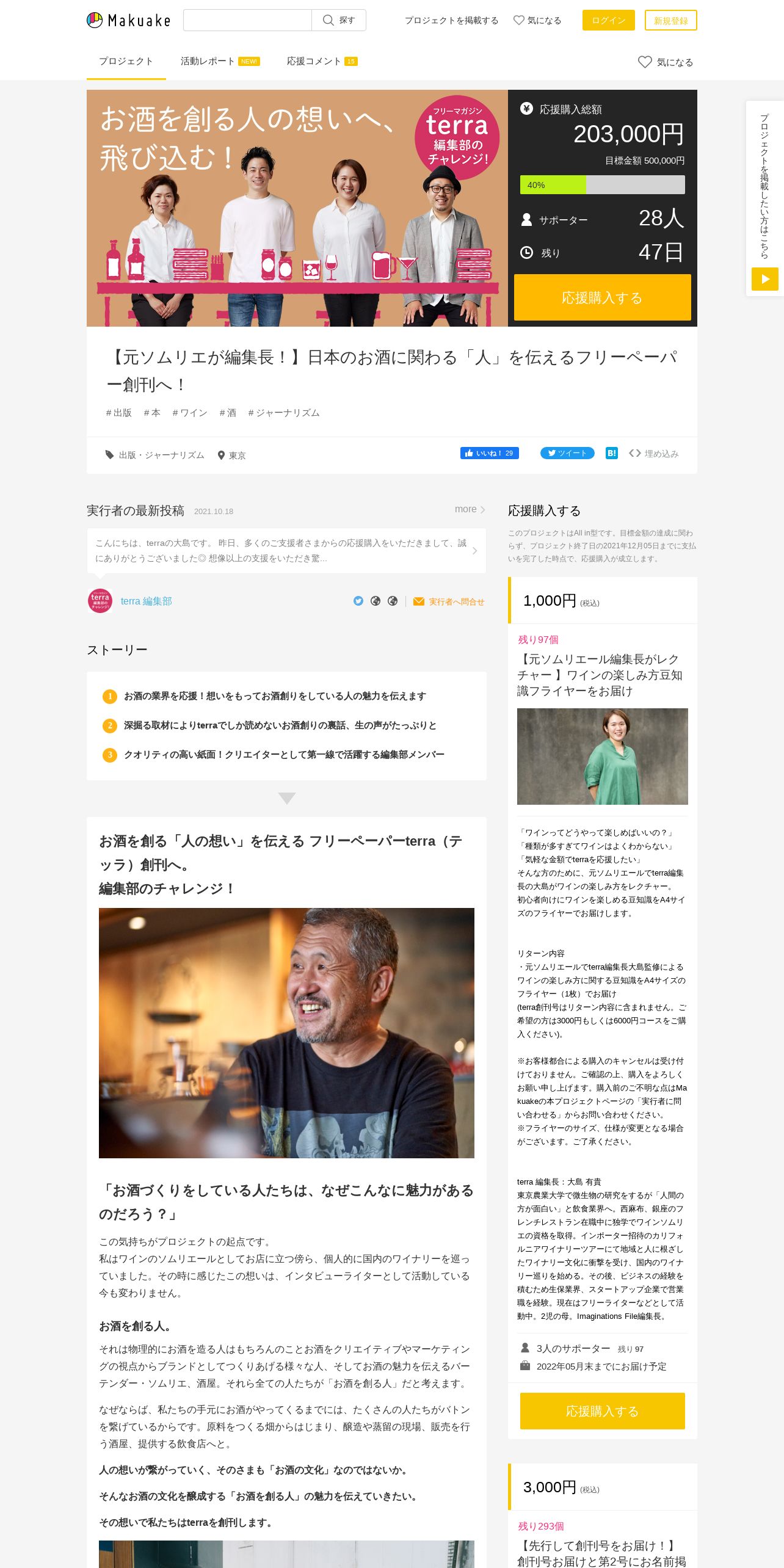
Task: Open more of 実行者の最新投稿
Action: [x=470, y=509]
